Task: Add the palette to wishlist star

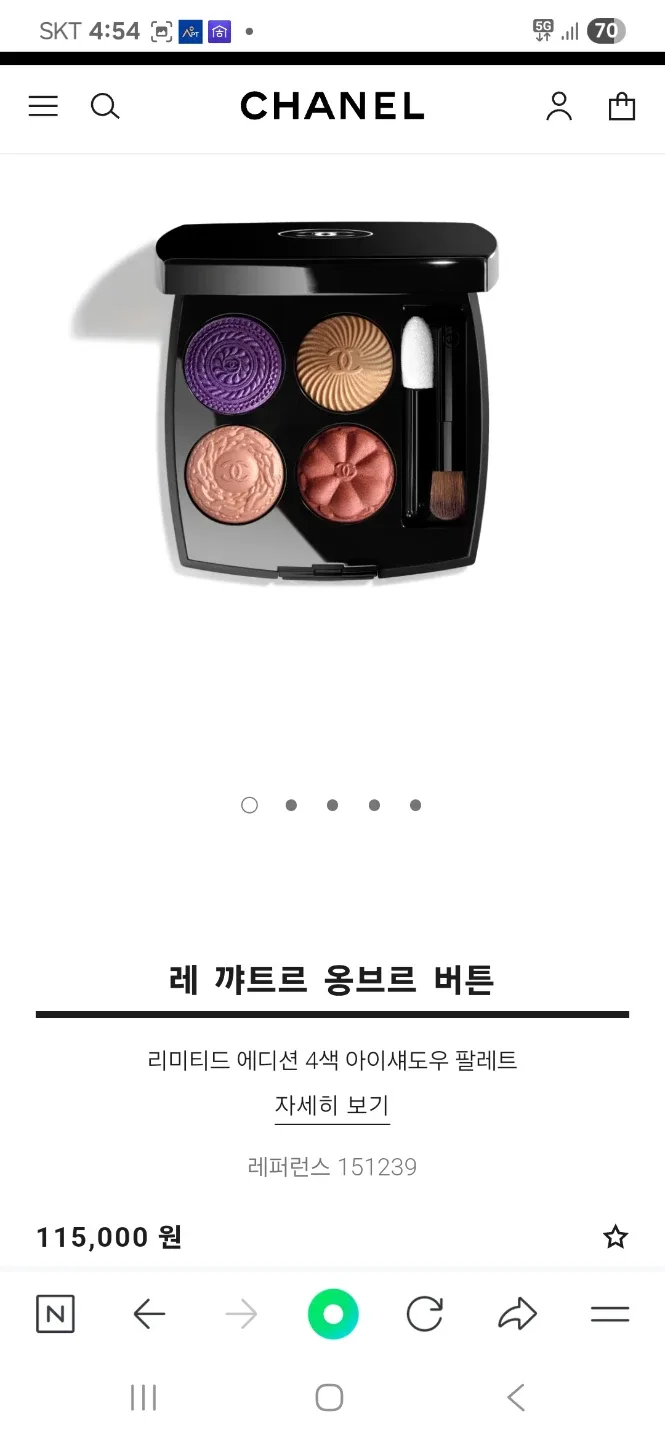Action: click(615, 1237)
